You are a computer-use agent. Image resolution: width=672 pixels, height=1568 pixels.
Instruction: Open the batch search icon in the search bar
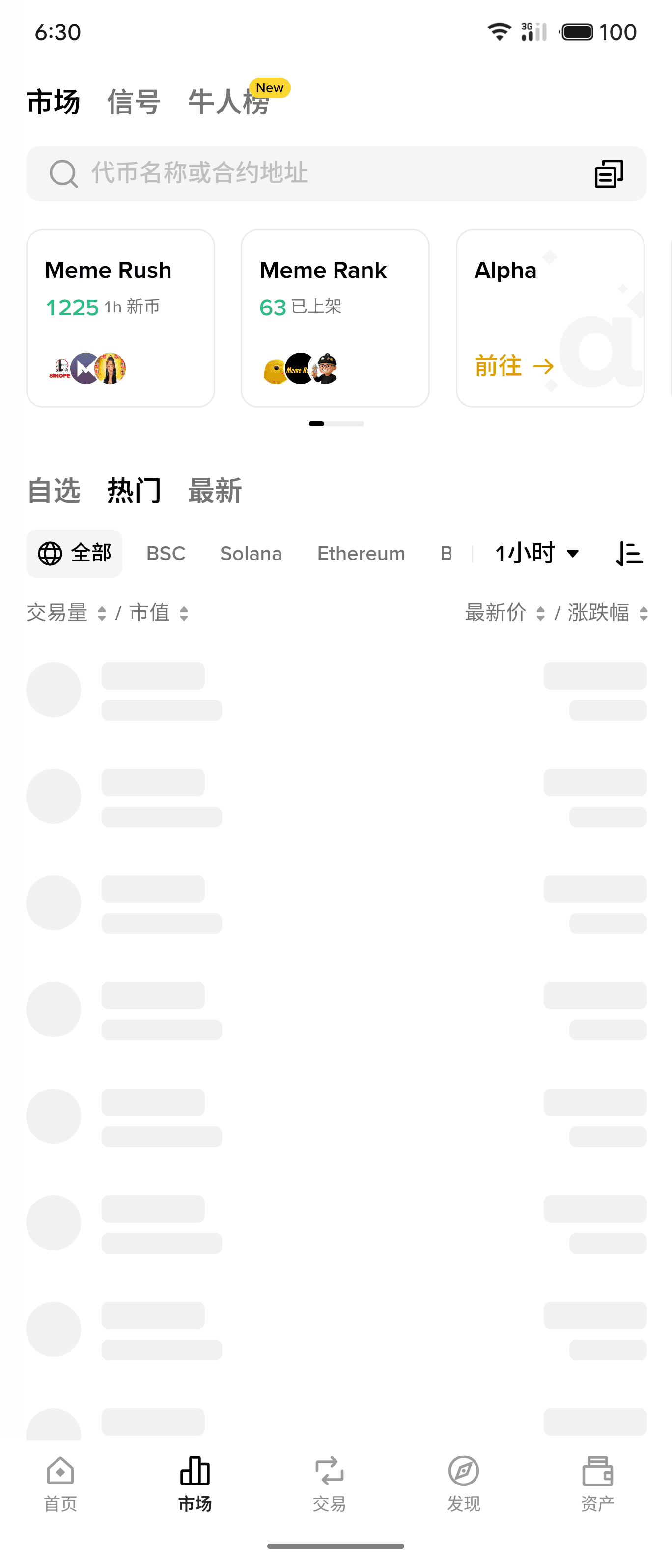[609, 174]
